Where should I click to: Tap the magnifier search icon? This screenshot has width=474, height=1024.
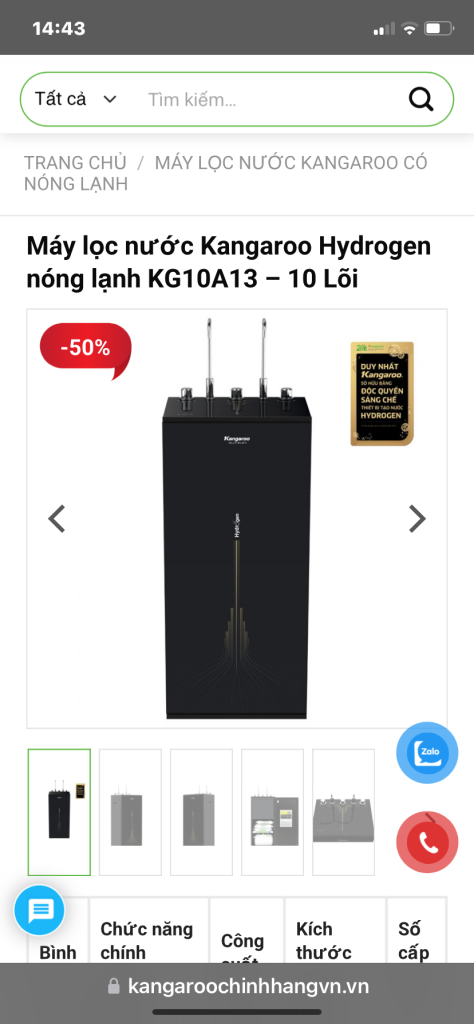click(x=421, y=99)
